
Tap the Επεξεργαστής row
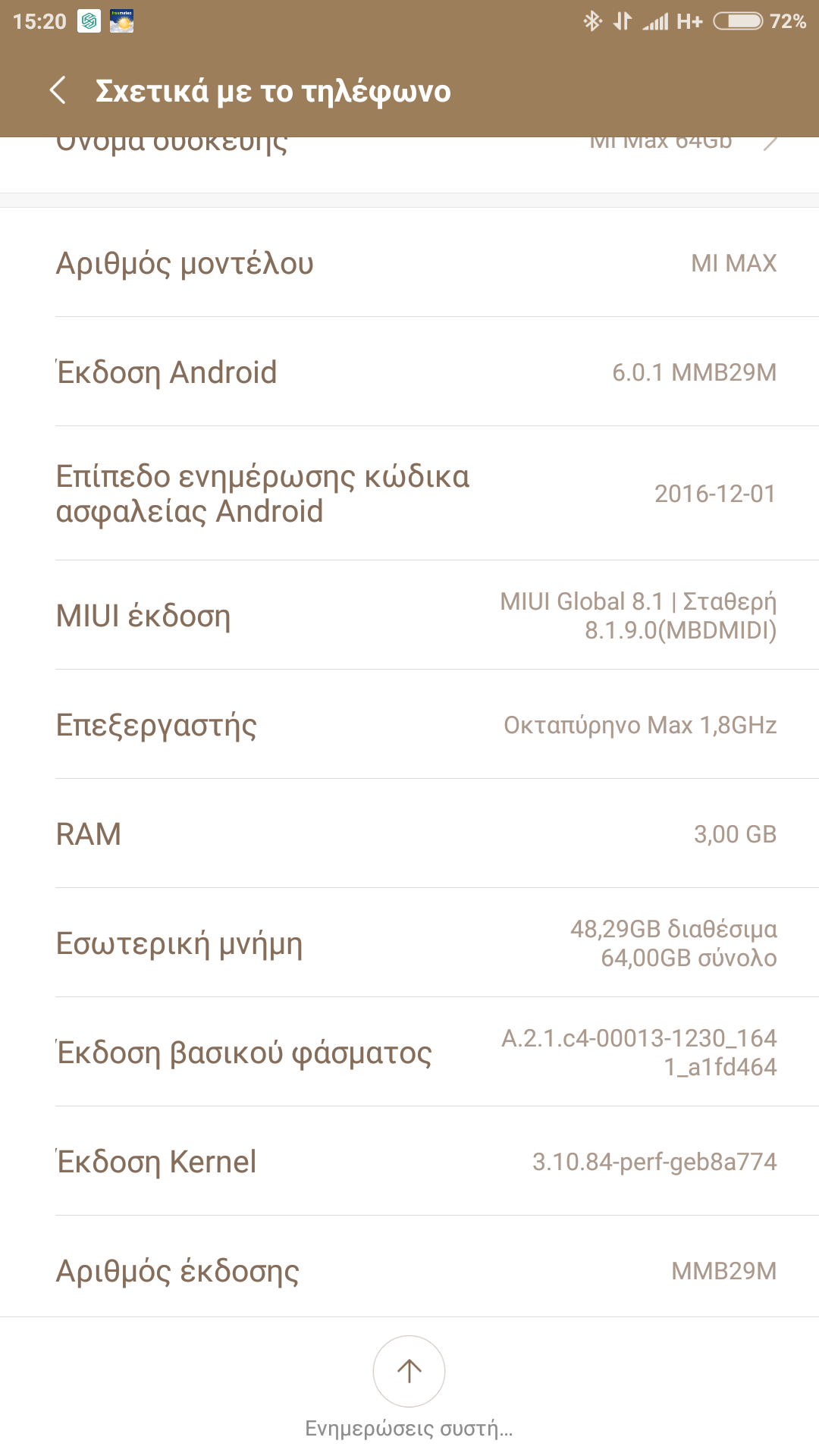pos(409,725)
